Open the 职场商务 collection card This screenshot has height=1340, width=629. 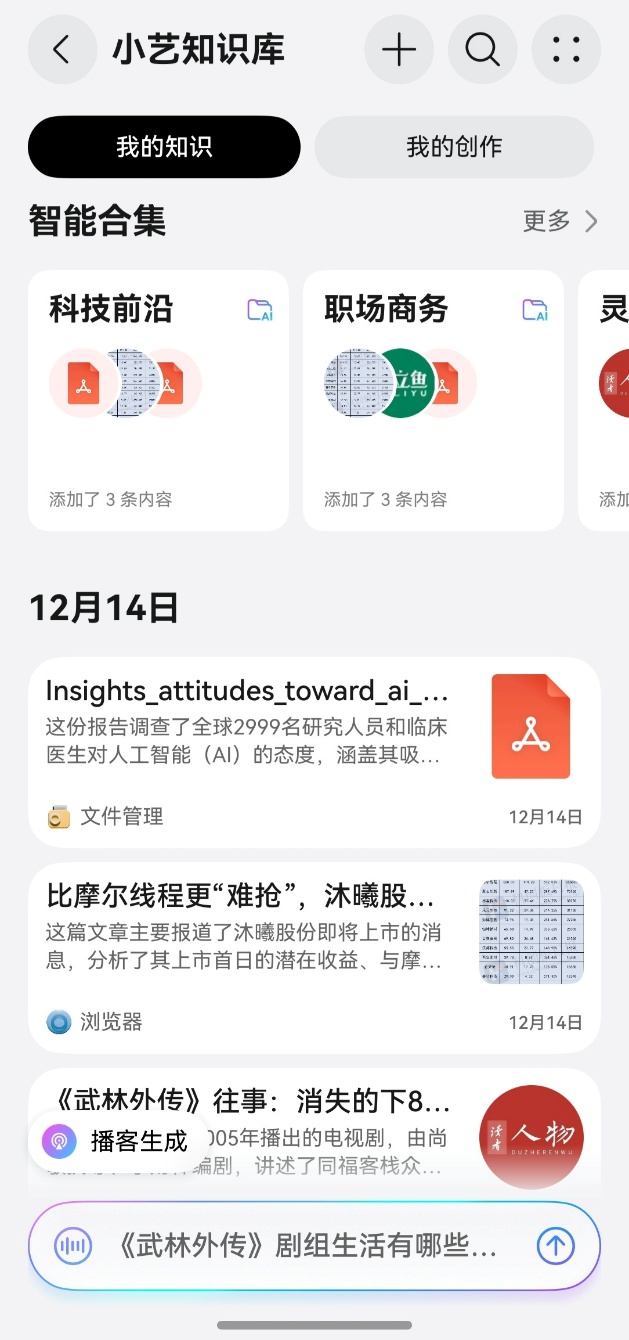click(x=433, y=400)
